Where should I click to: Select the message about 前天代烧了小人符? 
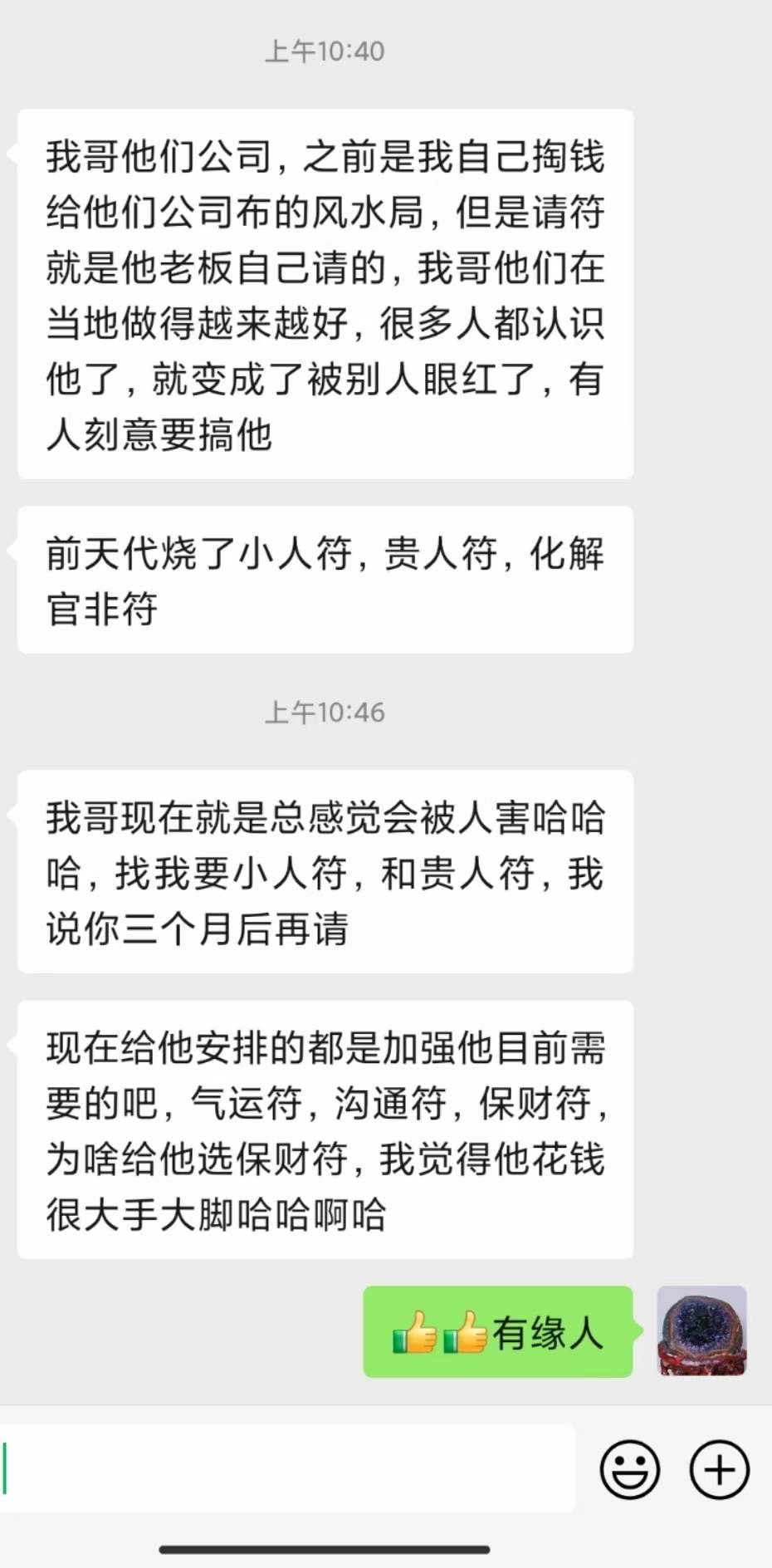pos(324,577)
